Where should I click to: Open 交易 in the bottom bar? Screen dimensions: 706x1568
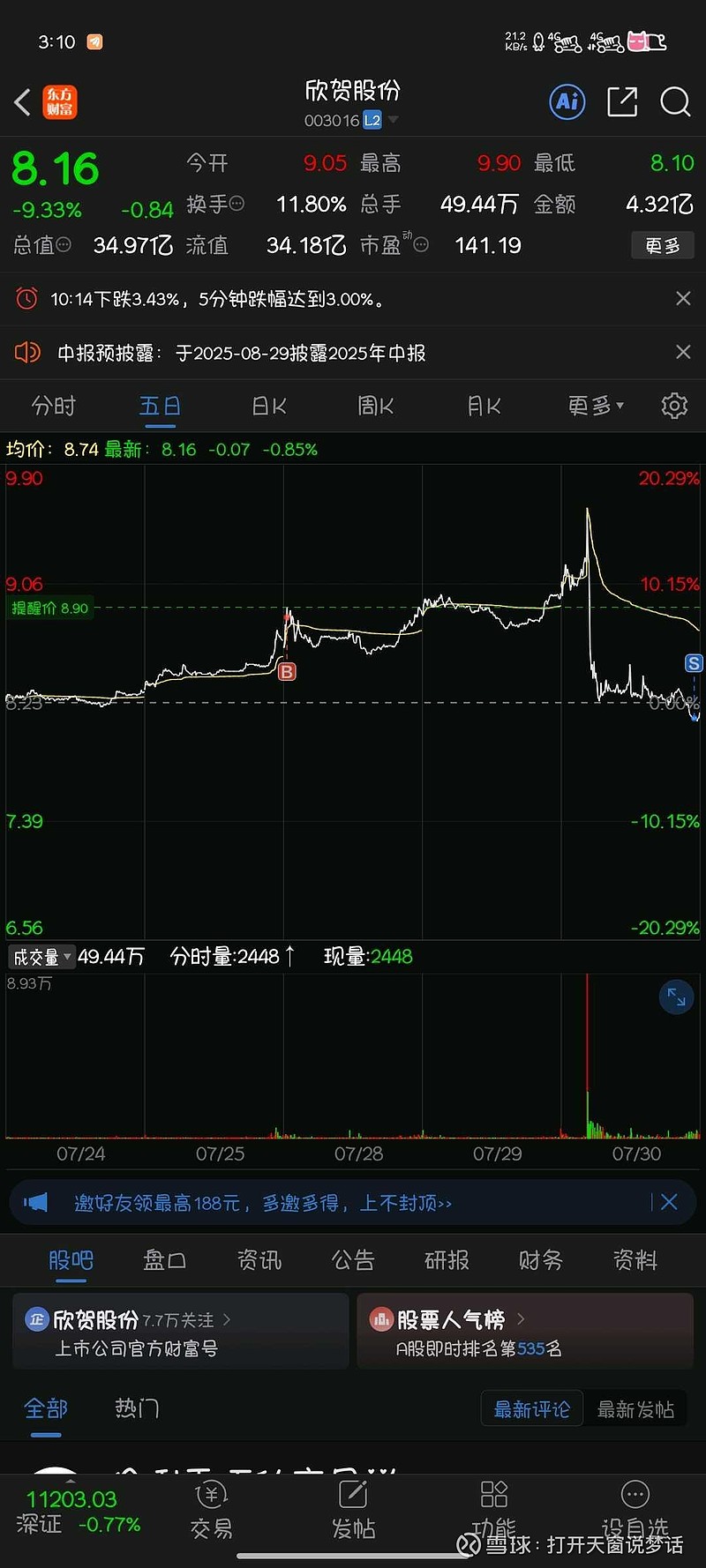212,1511
